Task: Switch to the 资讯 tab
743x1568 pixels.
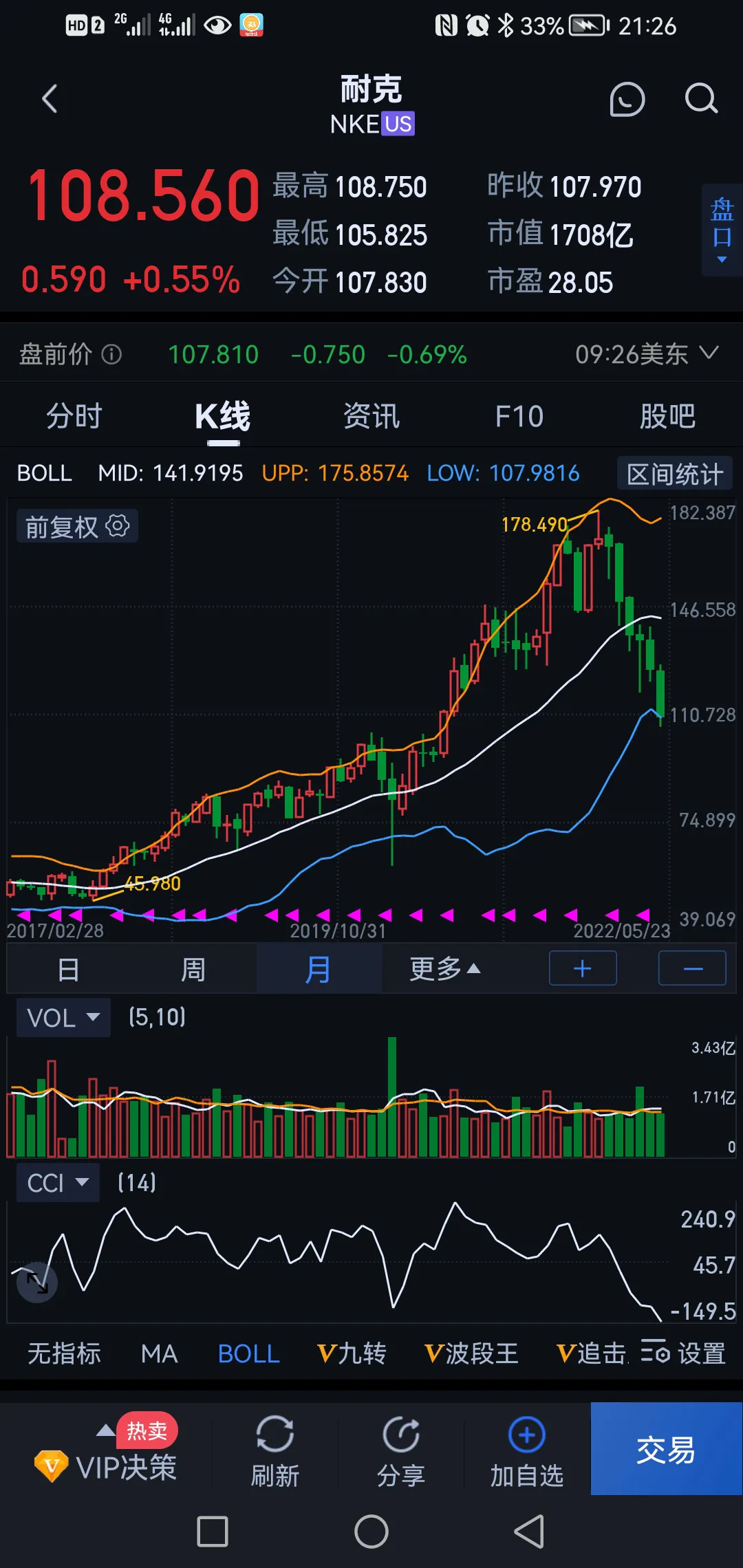Action: (371, 416)
